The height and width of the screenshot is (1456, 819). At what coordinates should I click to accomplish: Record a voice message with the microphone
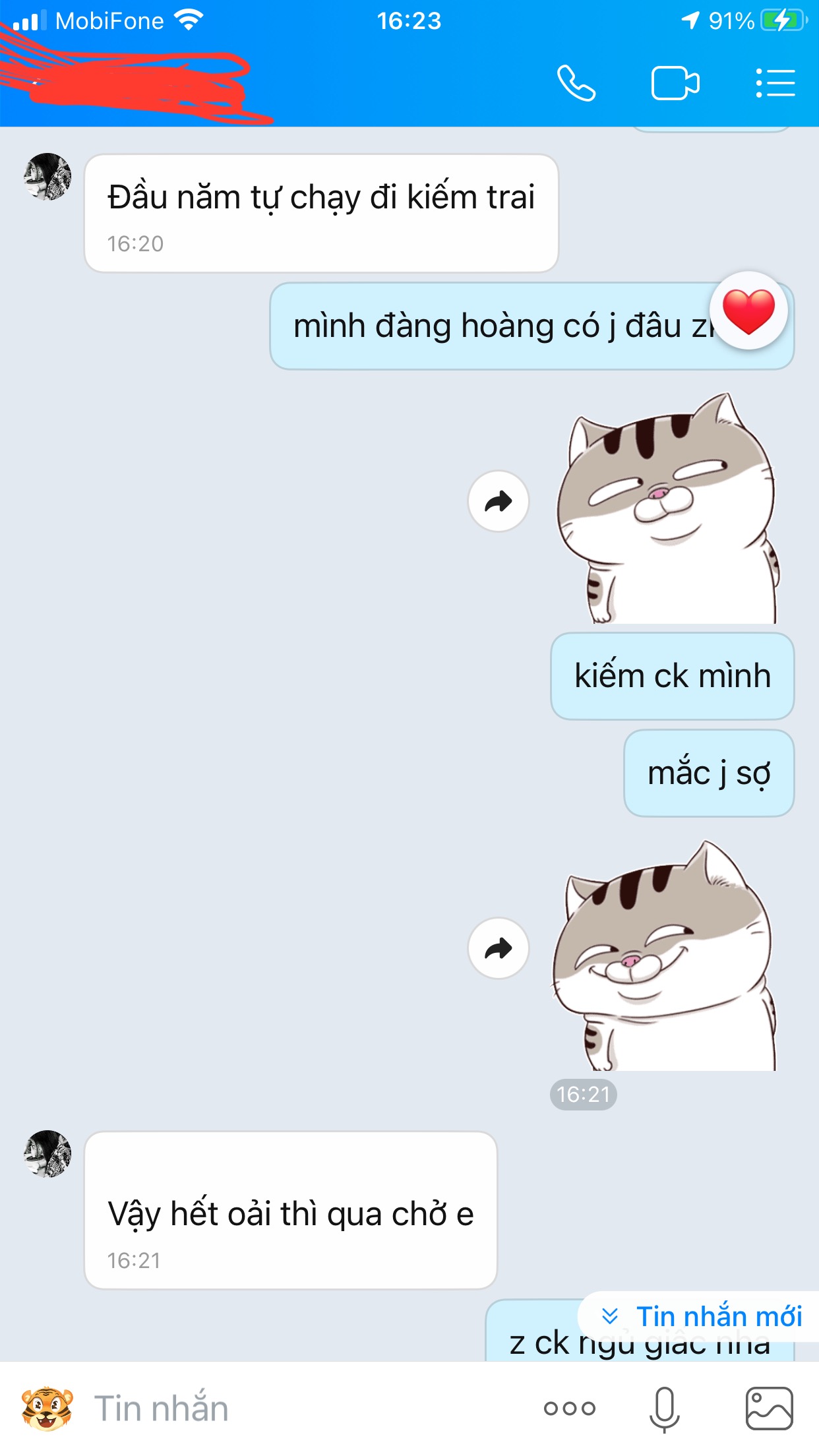[x=664, y=1409]
